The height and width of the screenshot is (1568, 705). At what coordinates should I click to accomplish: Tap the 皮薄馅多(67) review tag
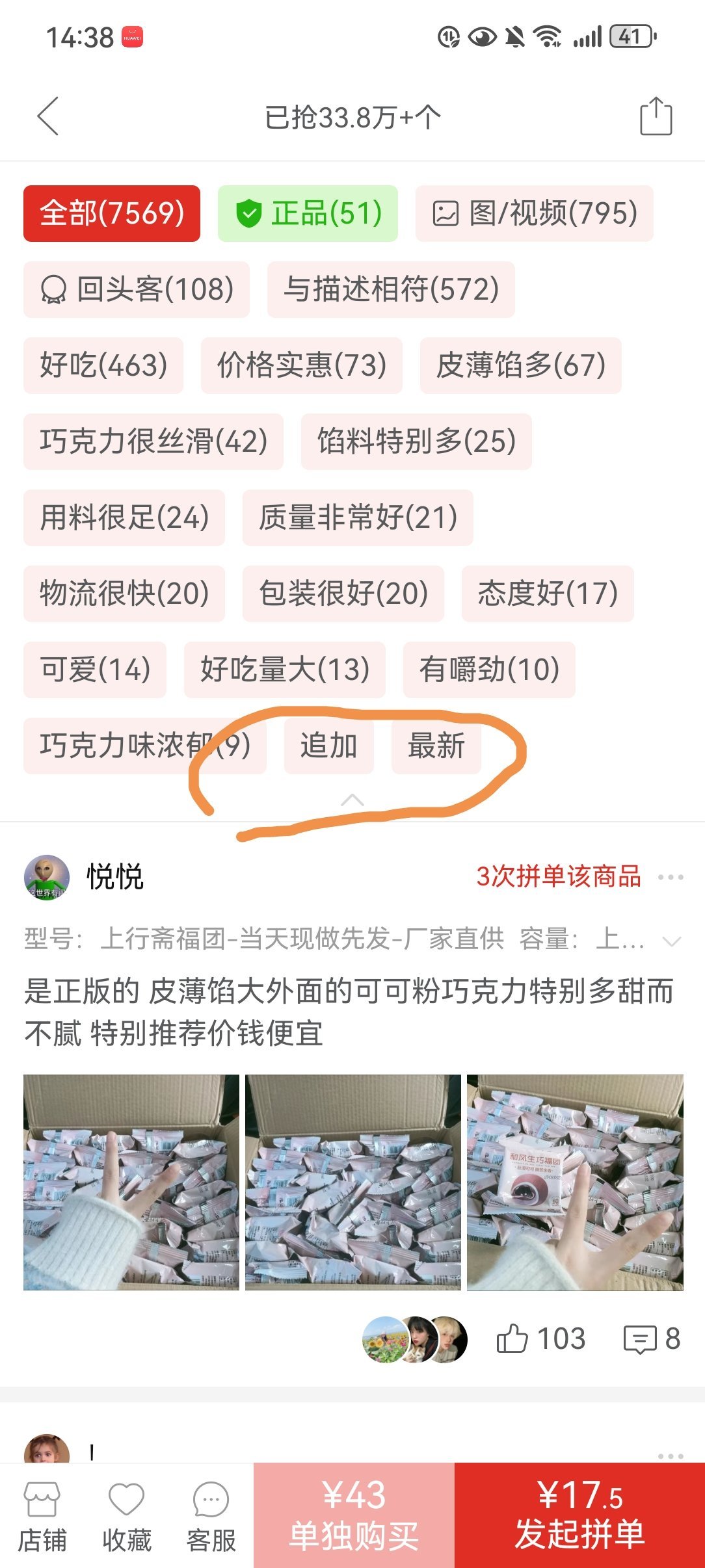[x=520, y=365]
